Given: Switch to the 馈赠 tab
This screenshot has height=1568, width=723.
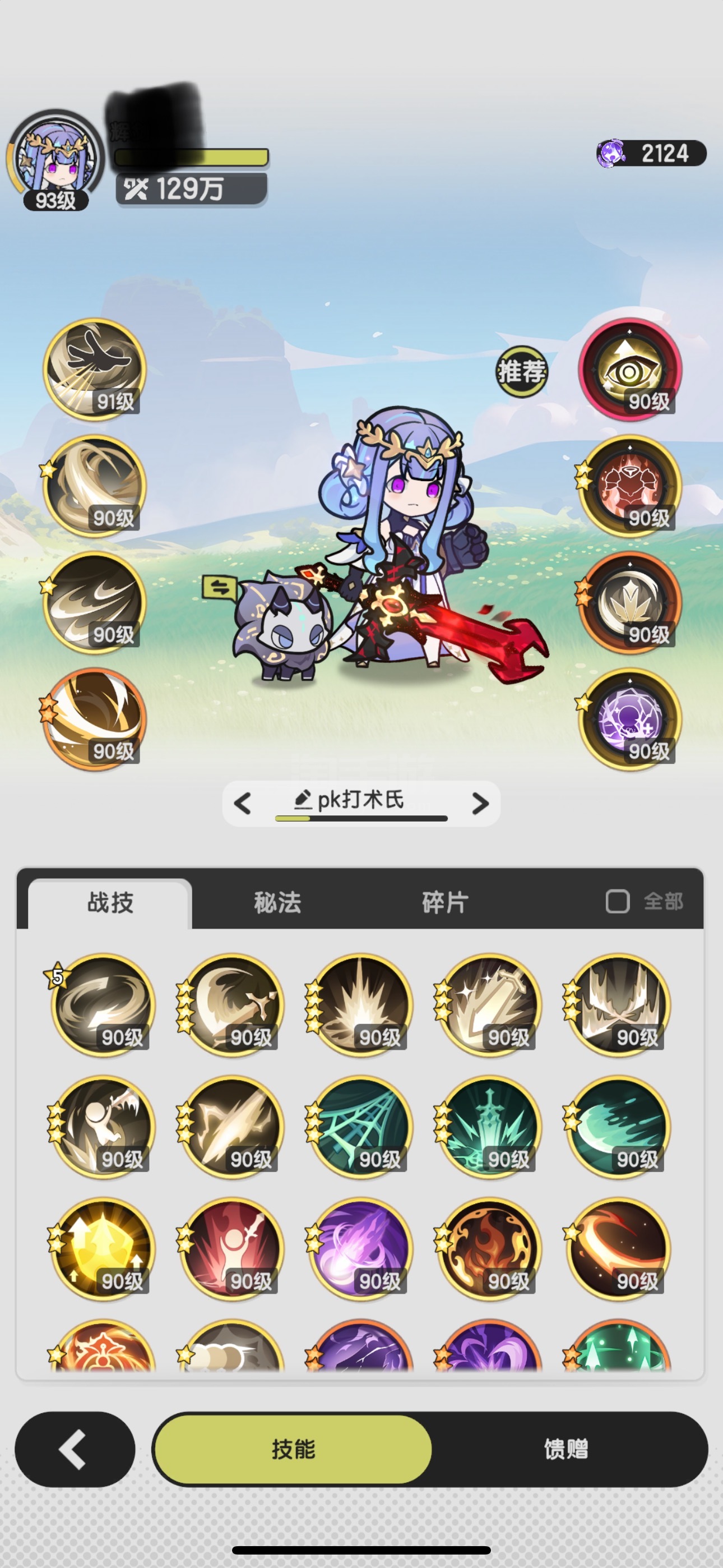Looking at the screenshot, I should tap(566, 1449).
